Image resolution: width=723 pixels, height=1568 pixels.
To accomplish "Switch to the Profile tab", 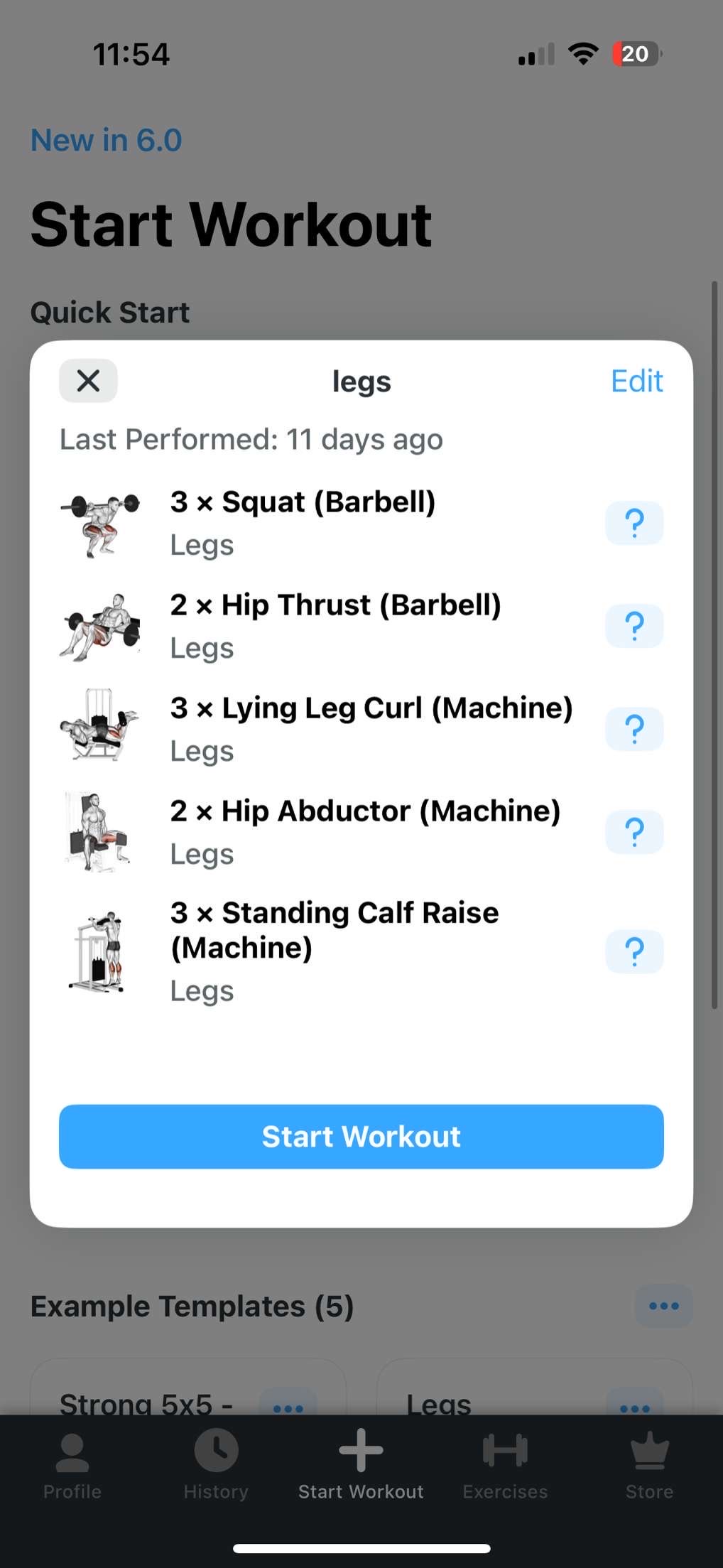I will [x=72, y=1464].
